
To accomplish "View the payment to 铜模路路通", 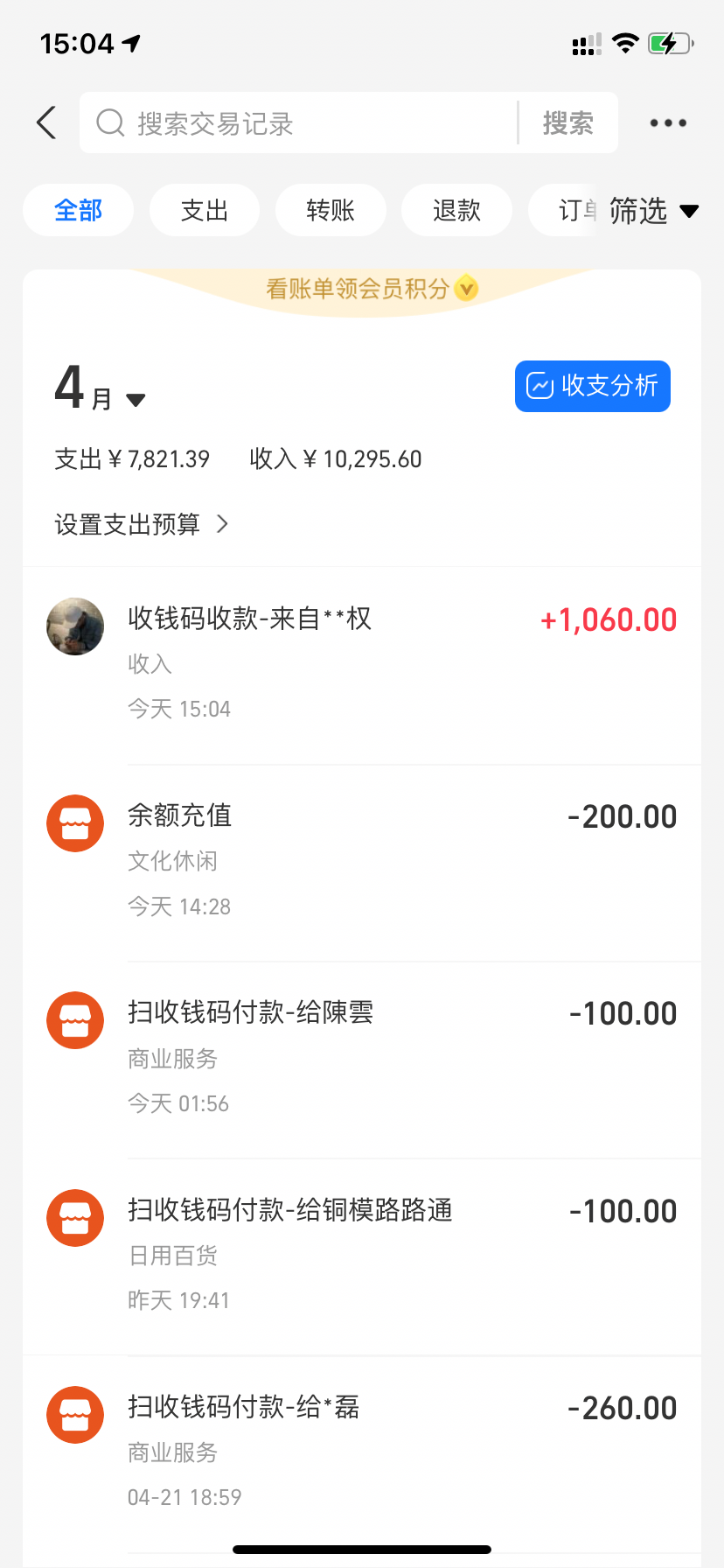I will point(362,1255).
